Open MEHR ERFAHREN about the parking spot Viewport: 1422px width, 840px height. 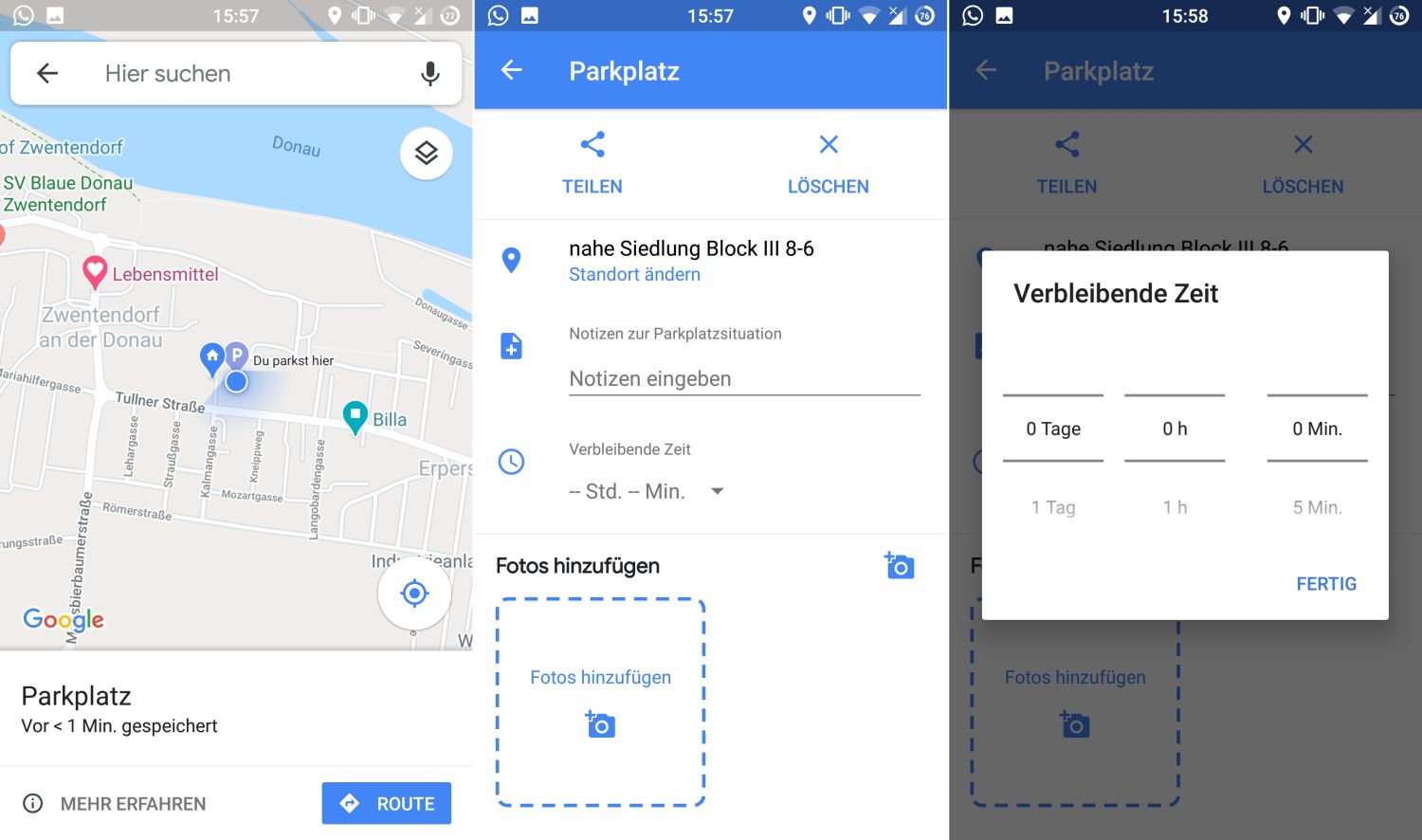[116, 804]
